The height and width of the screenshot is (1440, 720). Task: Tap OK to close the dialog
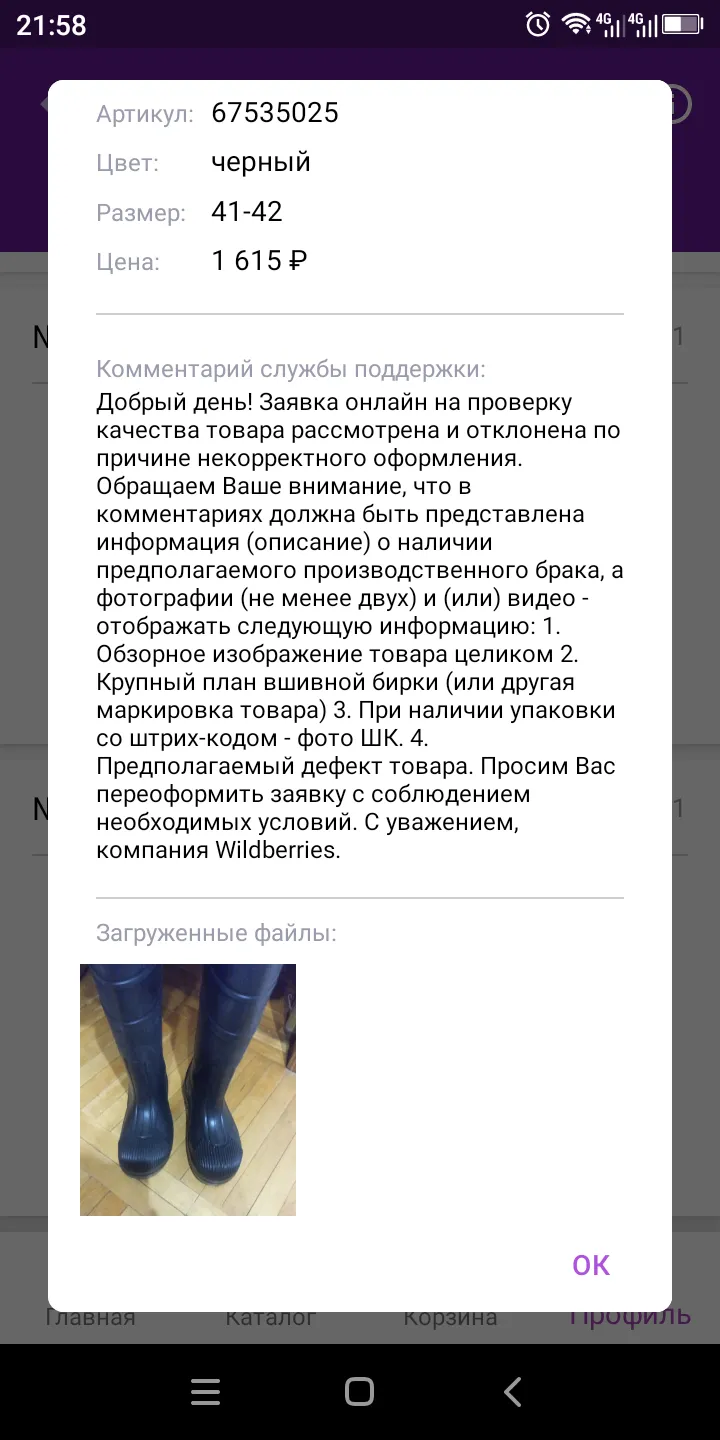point(590,1265)
